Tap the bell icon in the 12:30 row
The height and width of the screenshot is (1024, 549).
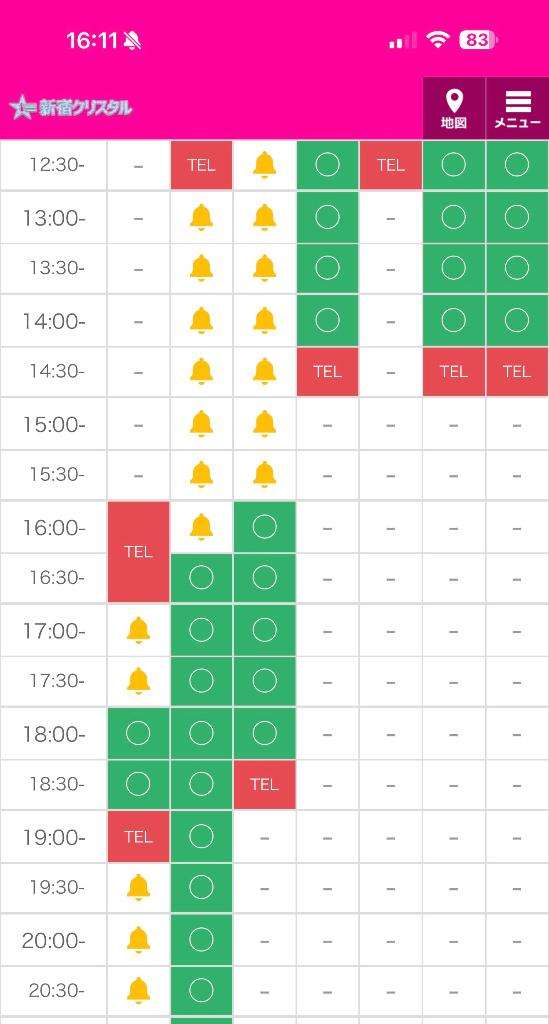click(x=264, y=165)
